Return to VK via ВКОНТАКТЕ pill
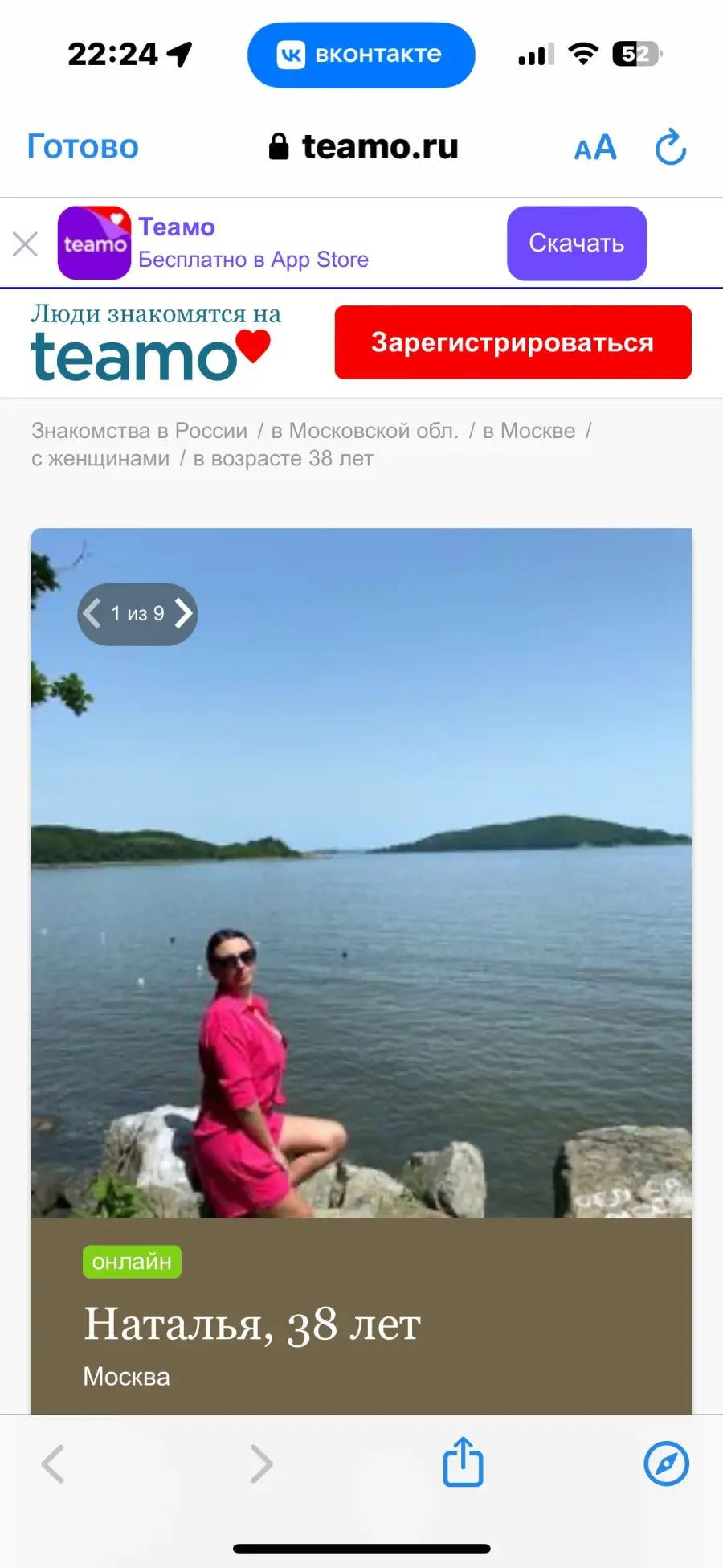Screen dimensions: 723x1568 [361, 55]
